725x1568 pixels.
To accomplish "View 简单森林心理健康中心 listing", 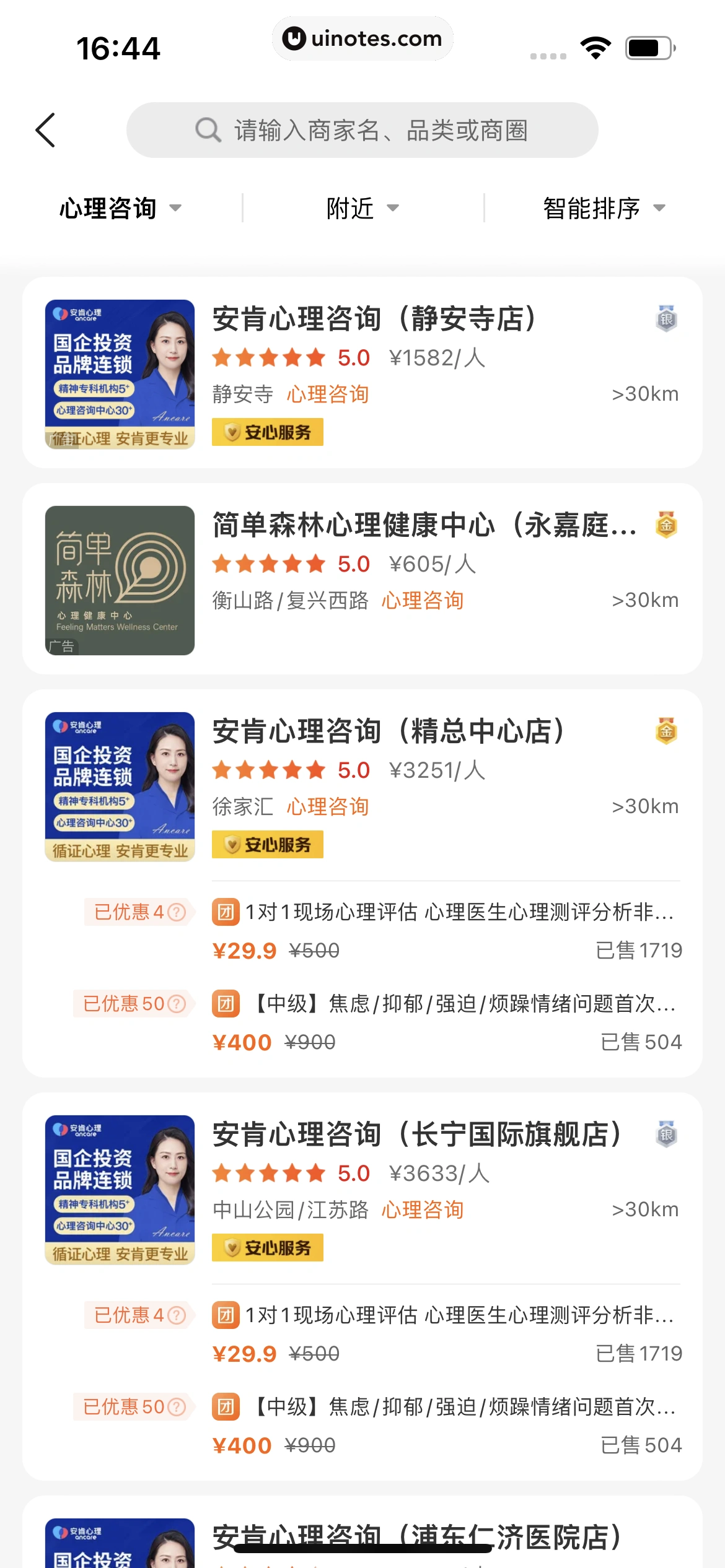I will click(x=424, y=526).
